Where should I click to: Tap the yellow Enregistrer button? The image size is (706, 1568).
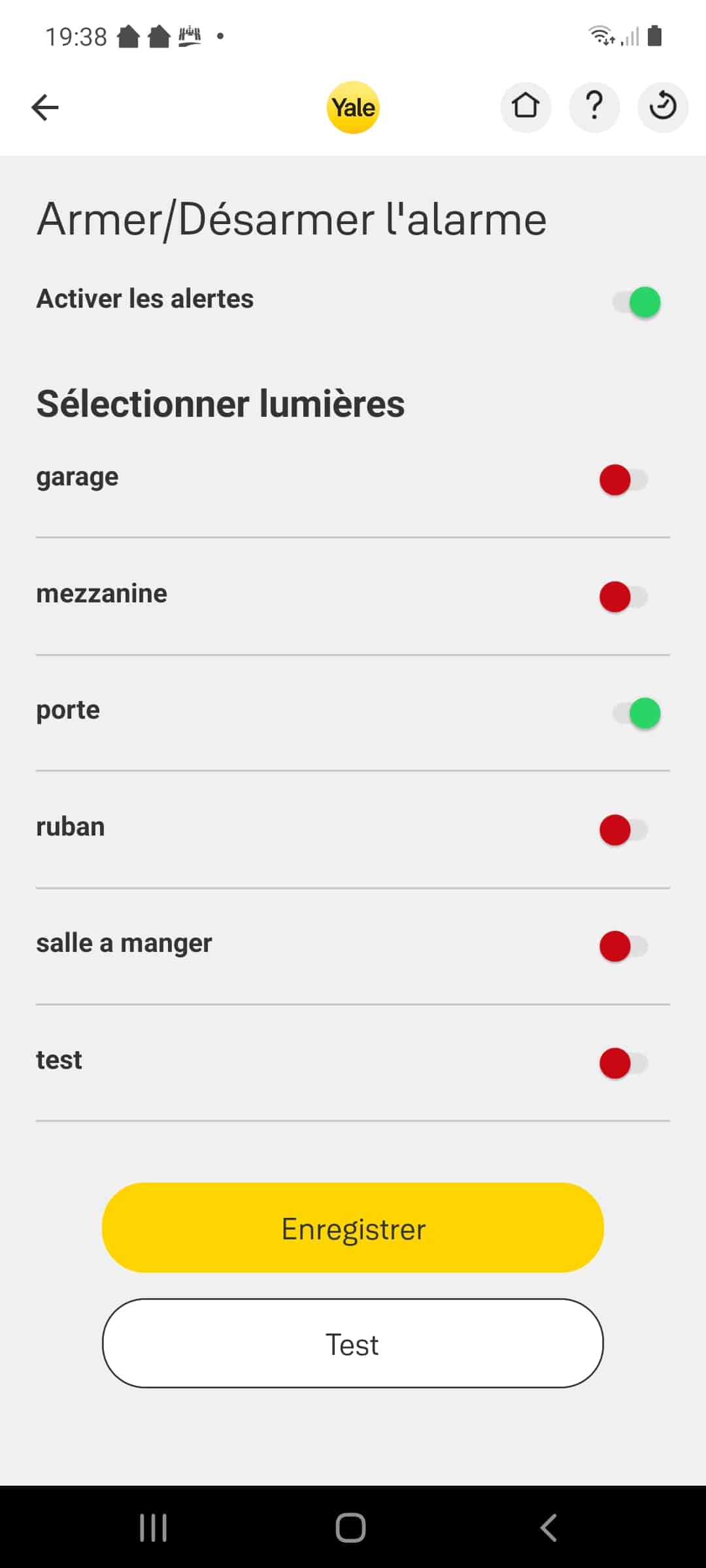click(353, 1228)
